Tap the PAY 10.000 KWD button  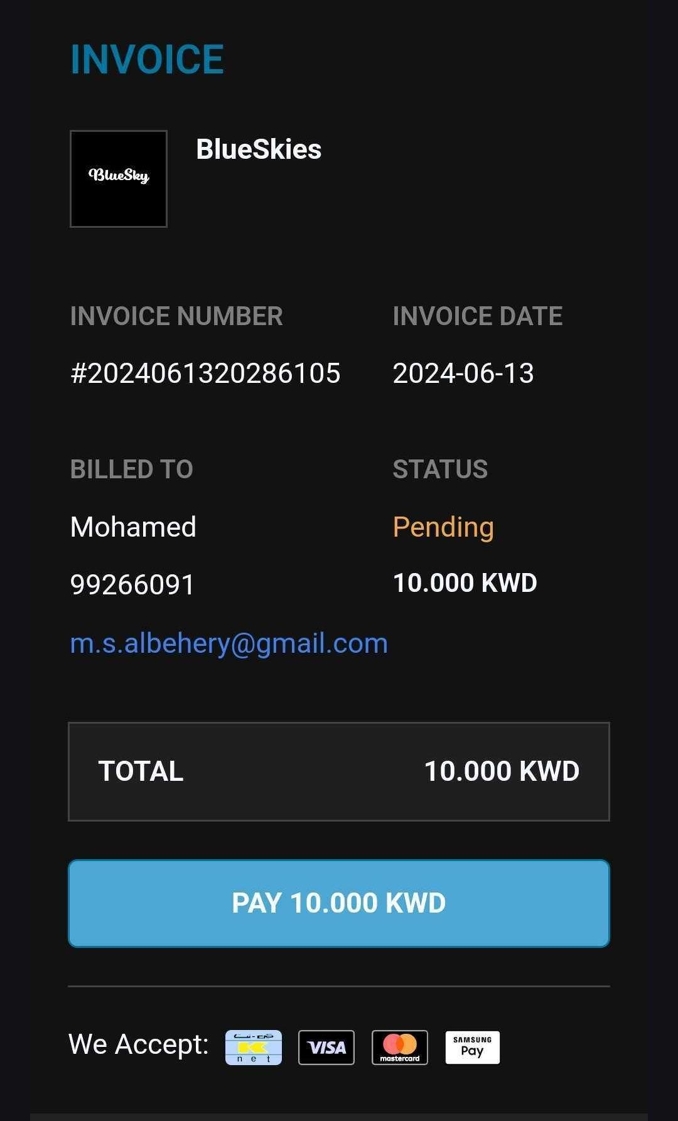point(338,903)
